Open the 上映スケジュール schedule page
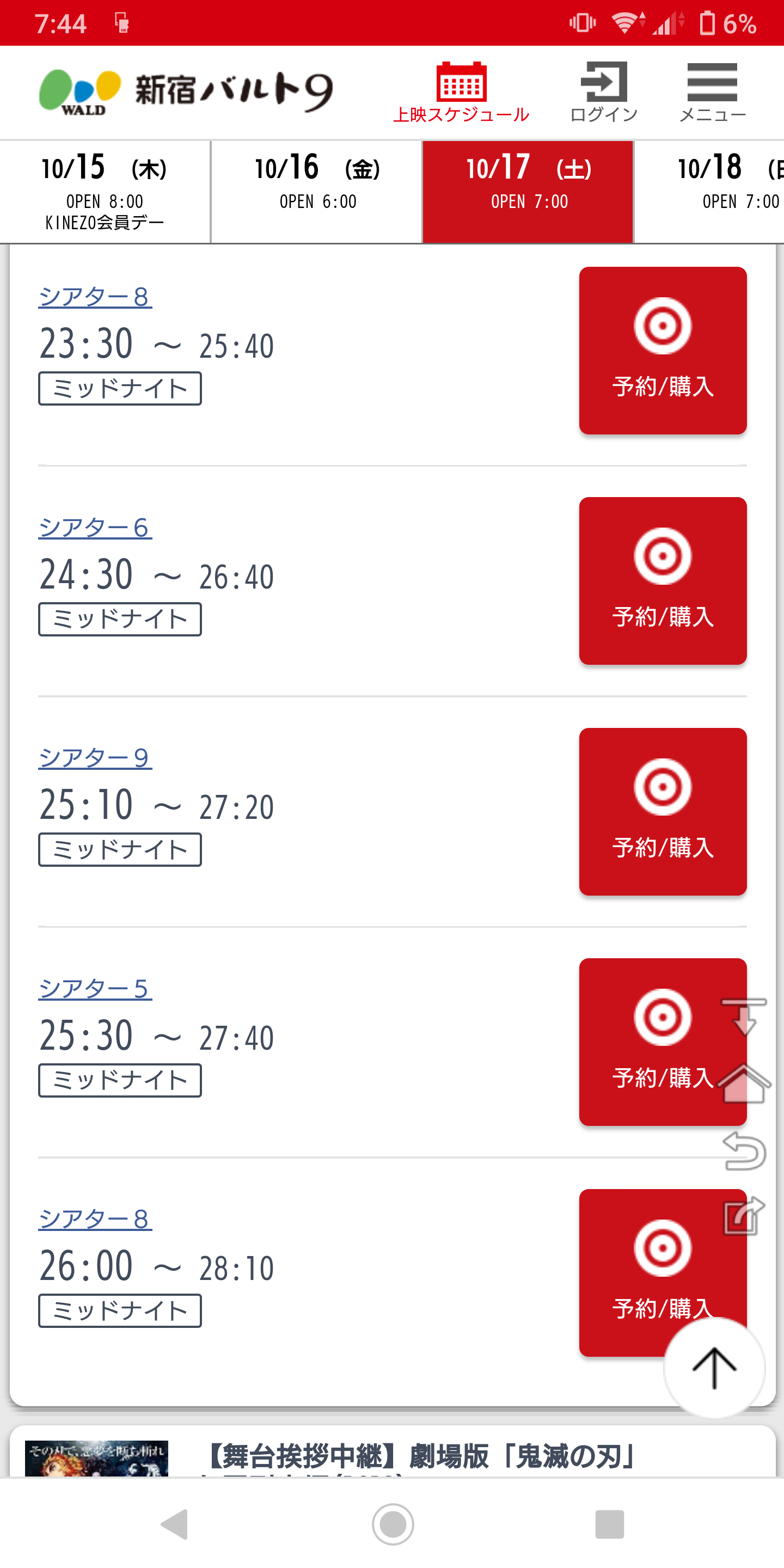This screenshot has width=784, height=1568. tap(461, 92)
